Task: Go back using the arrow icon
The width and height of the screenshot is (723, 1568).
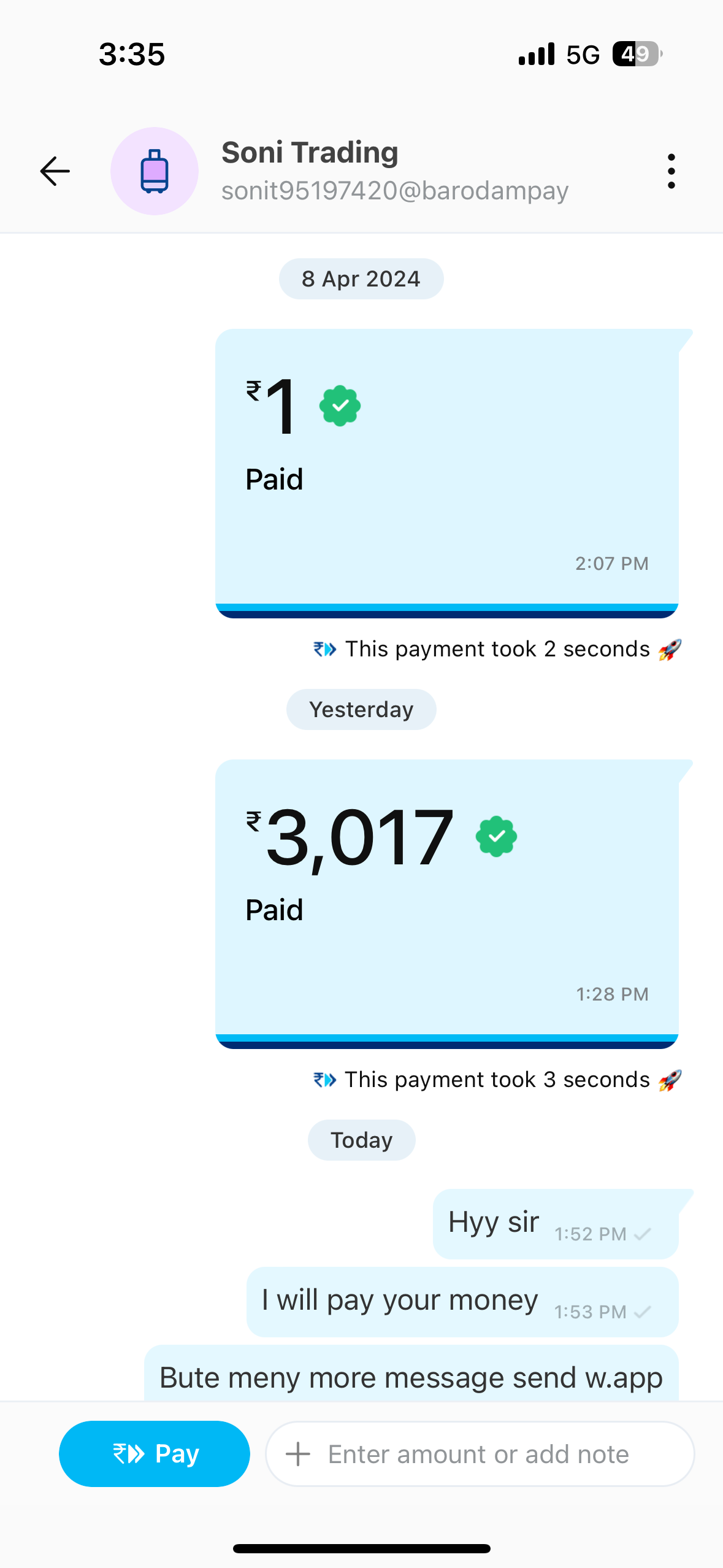Action: tap(55, 171)
